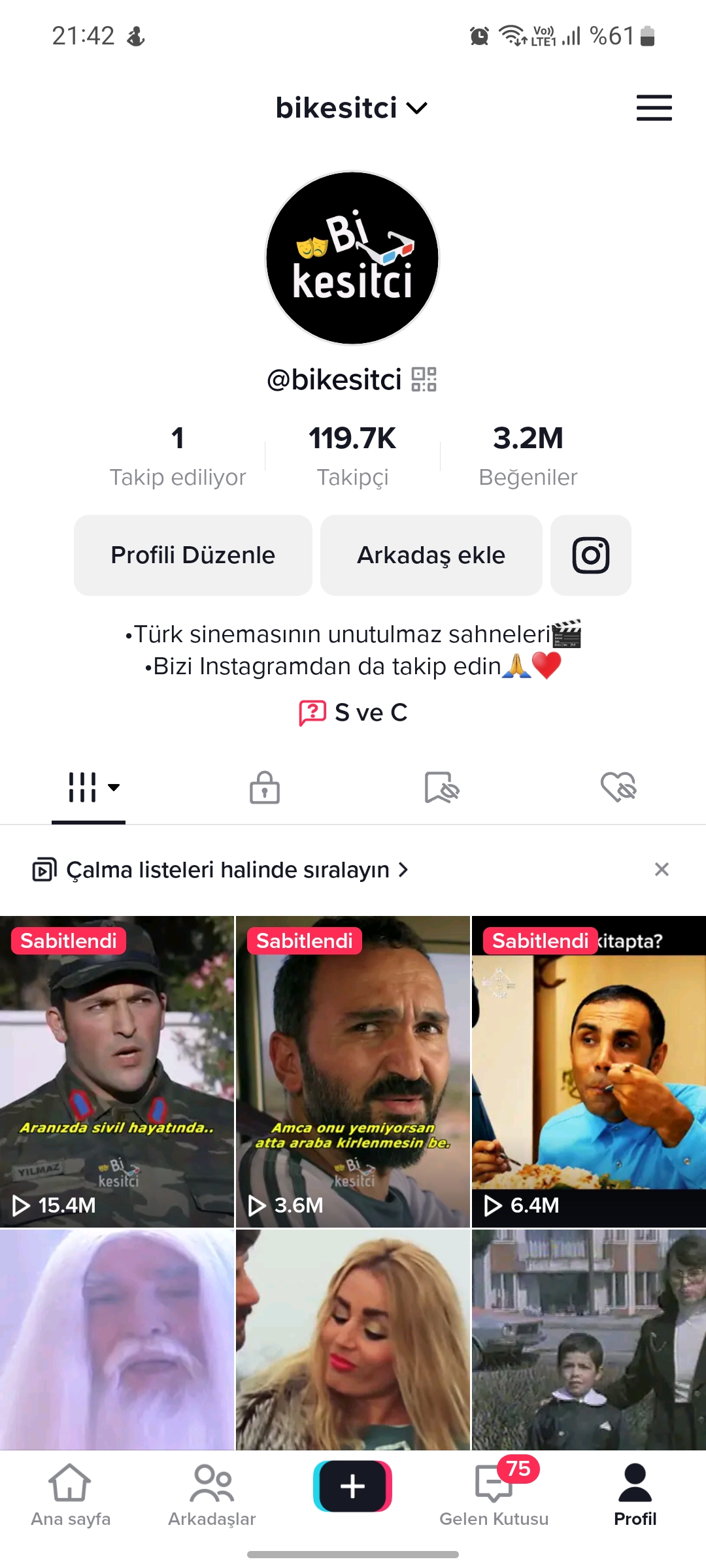View the Takipçi followers list

[x=353, y=456]
